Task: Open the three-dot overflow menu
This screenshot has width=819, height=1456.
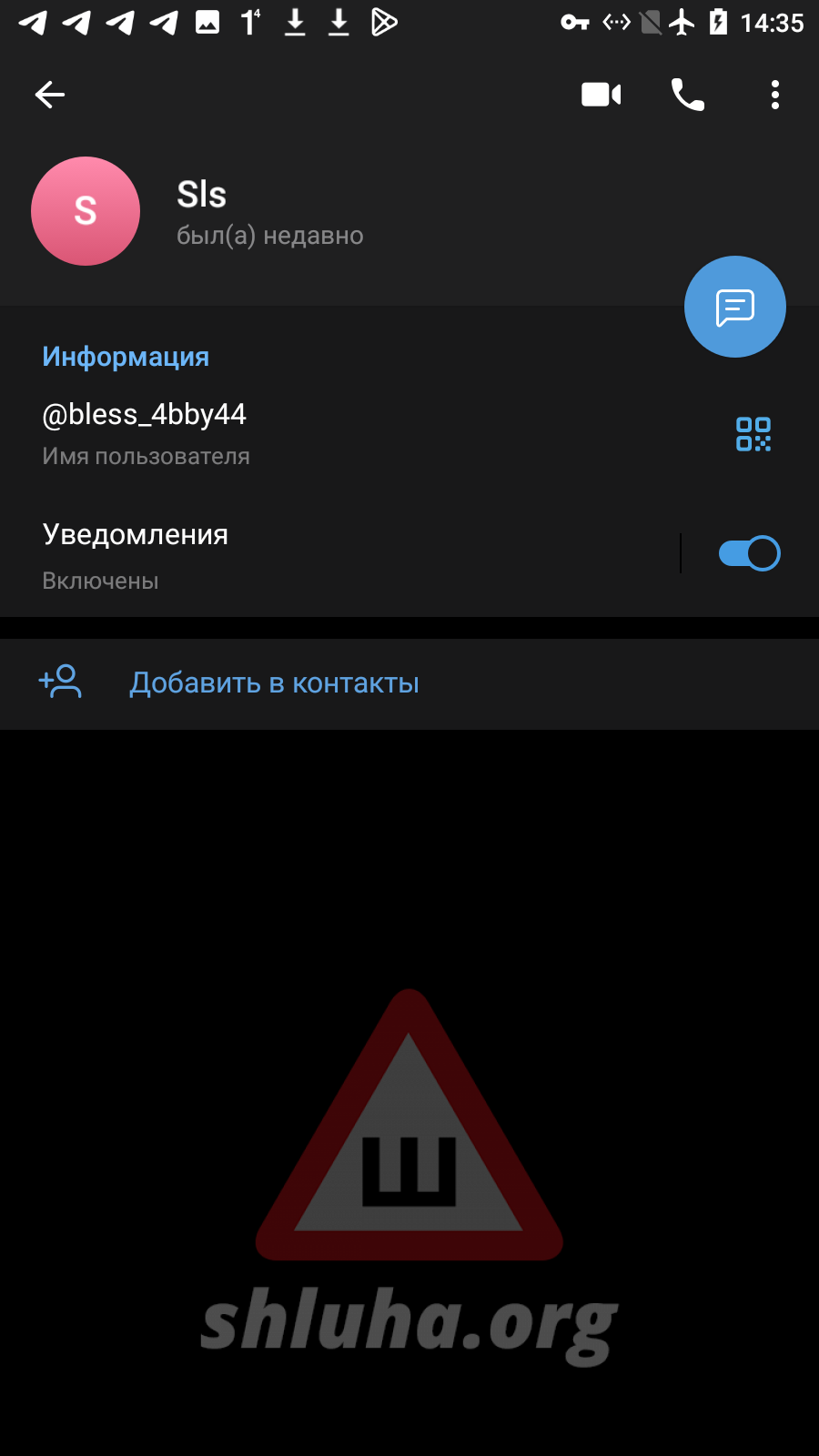Action: [x=774, y=95]
